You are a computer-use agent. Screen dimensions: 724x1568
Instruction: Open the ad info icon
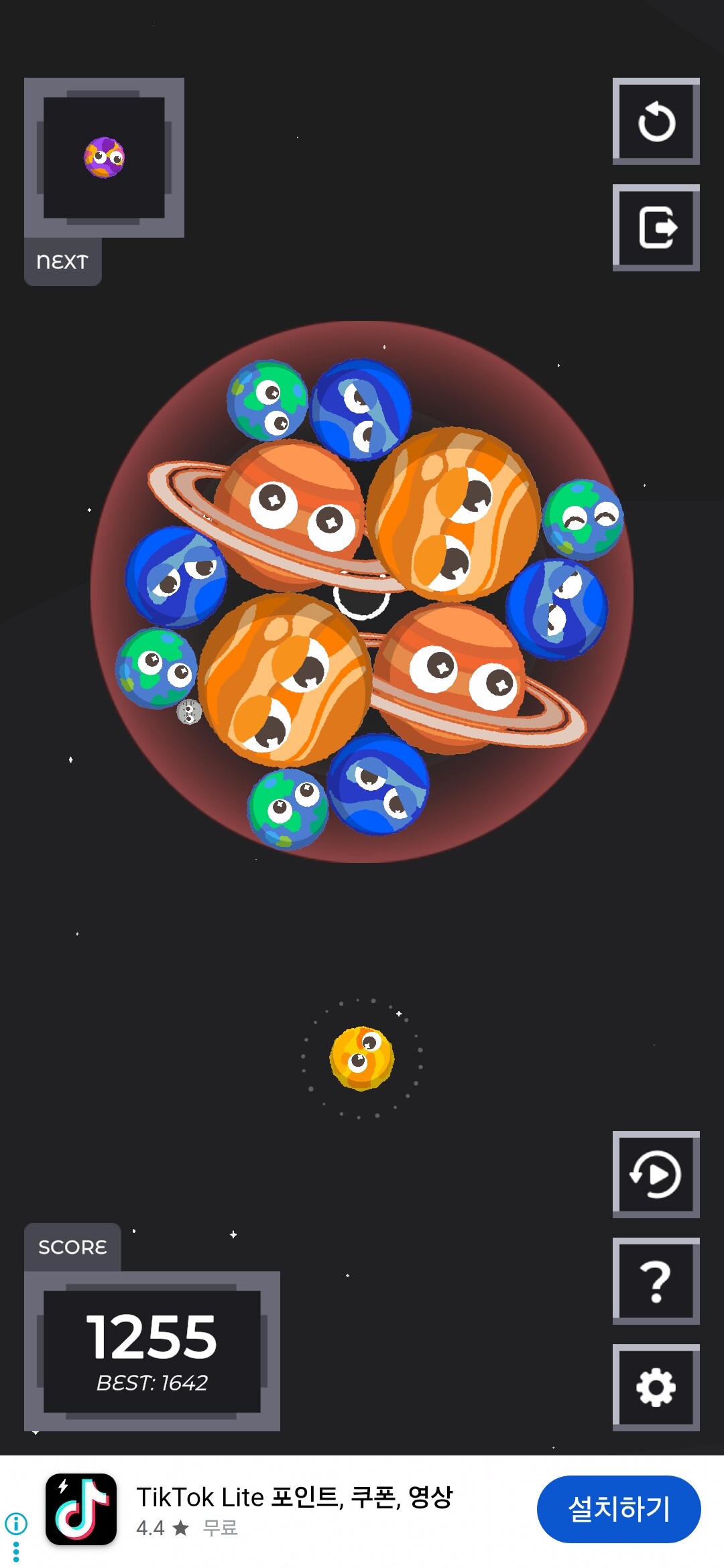(x=16, y=1523)
